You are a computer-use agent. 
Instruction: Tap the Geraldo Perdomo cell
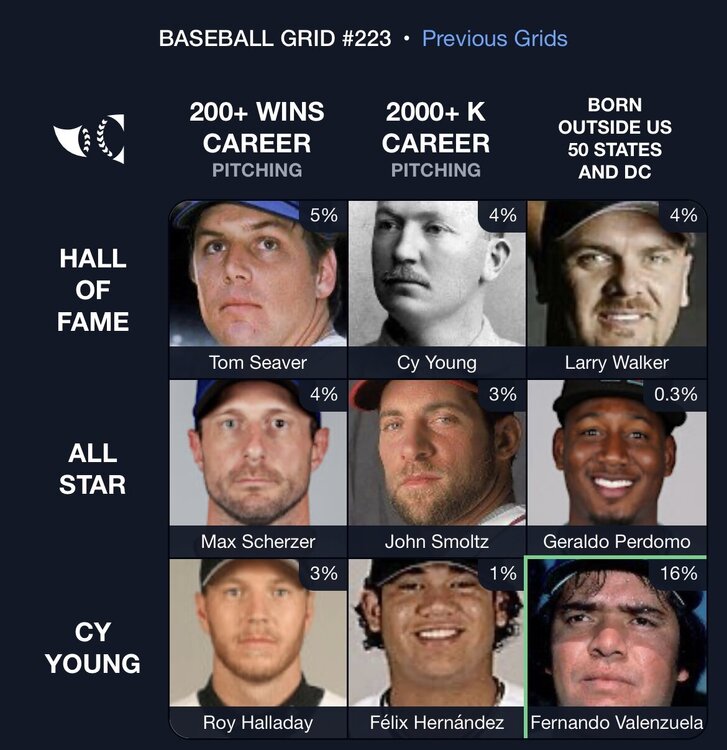pos(616,467)
